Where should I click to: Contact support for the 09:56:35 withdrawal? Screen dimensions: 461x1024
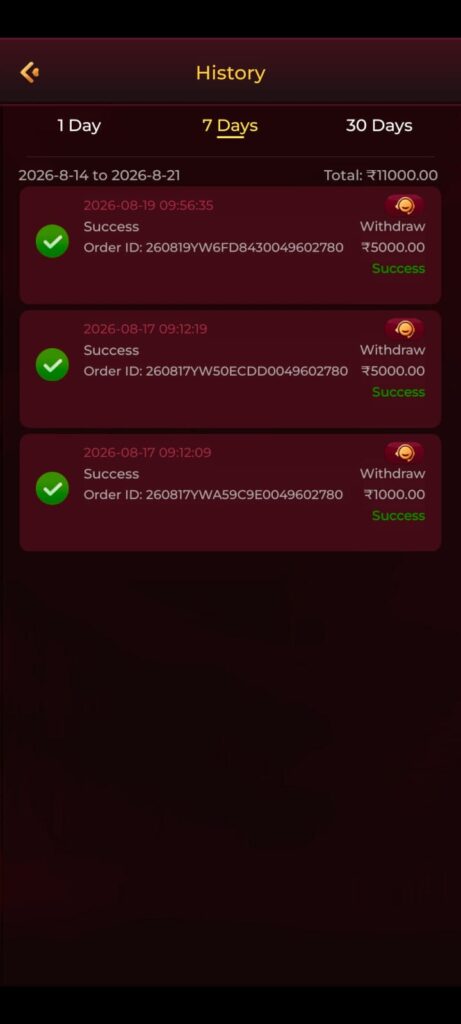pyautogui.click(x=404, y=206)
